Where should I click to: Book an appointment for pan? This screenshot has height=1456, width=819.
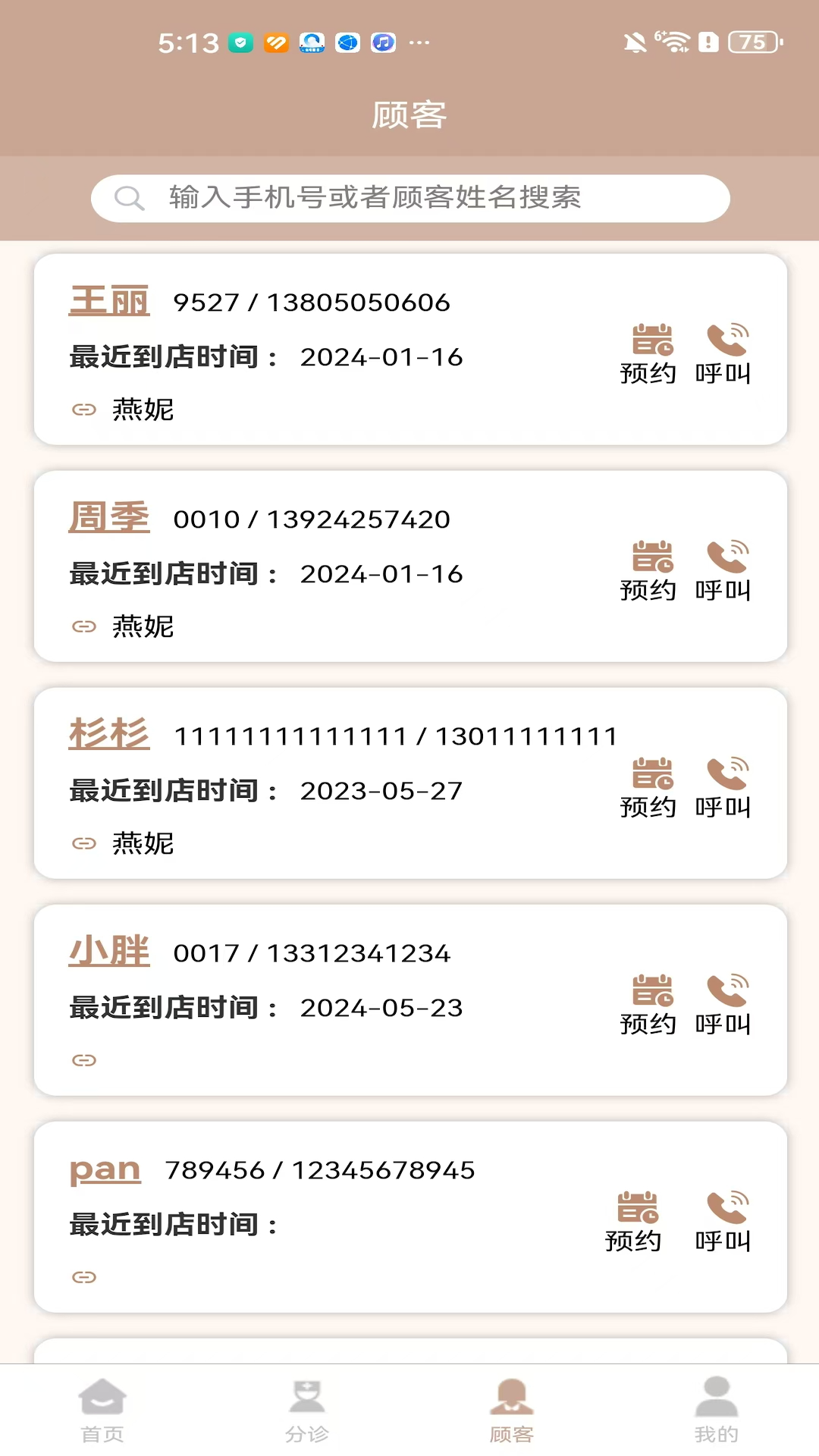635,1221
